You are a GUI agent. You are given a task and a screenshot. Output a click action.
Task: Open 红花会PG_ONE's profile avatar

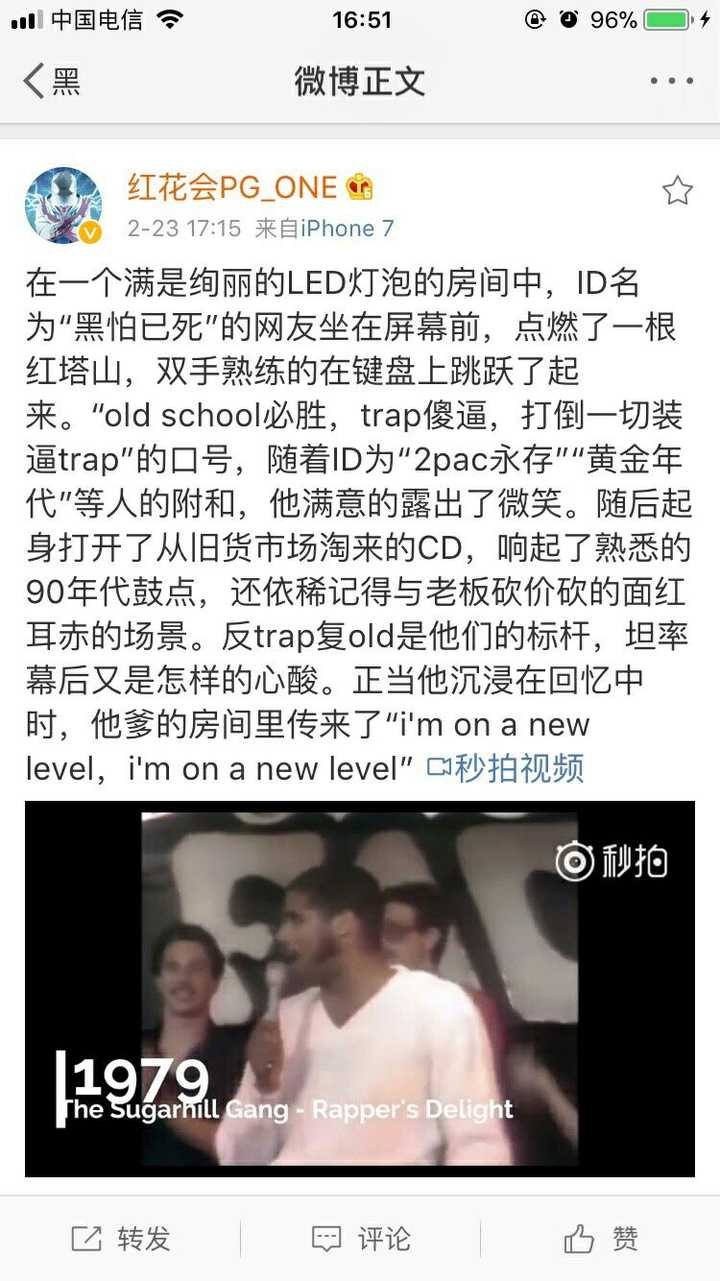(x=63, y=206)
